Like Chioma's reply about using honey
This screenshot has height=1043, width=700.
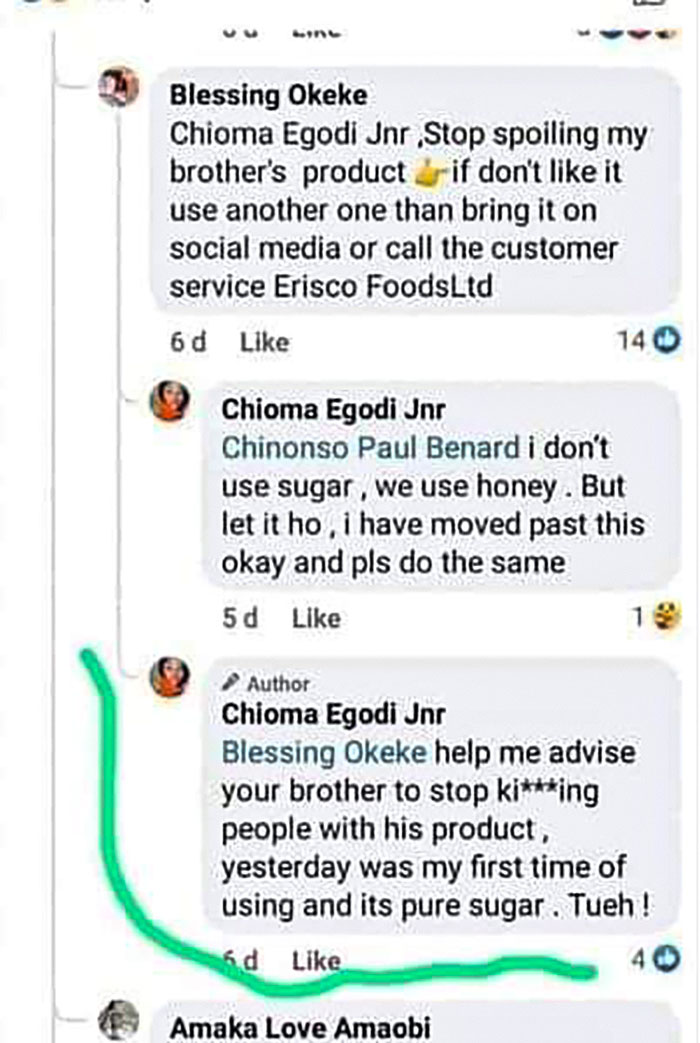pos(316,619)
